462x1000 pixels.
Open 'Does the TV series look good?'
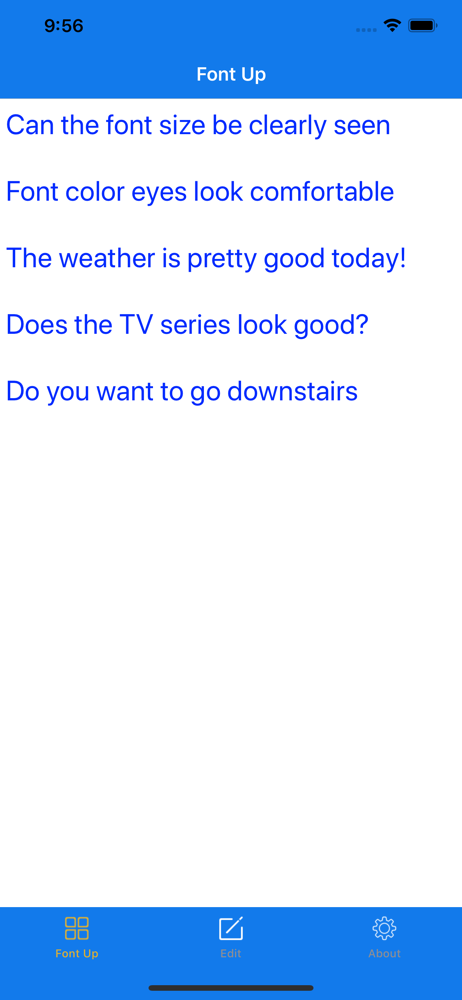[x=231, y=325]
